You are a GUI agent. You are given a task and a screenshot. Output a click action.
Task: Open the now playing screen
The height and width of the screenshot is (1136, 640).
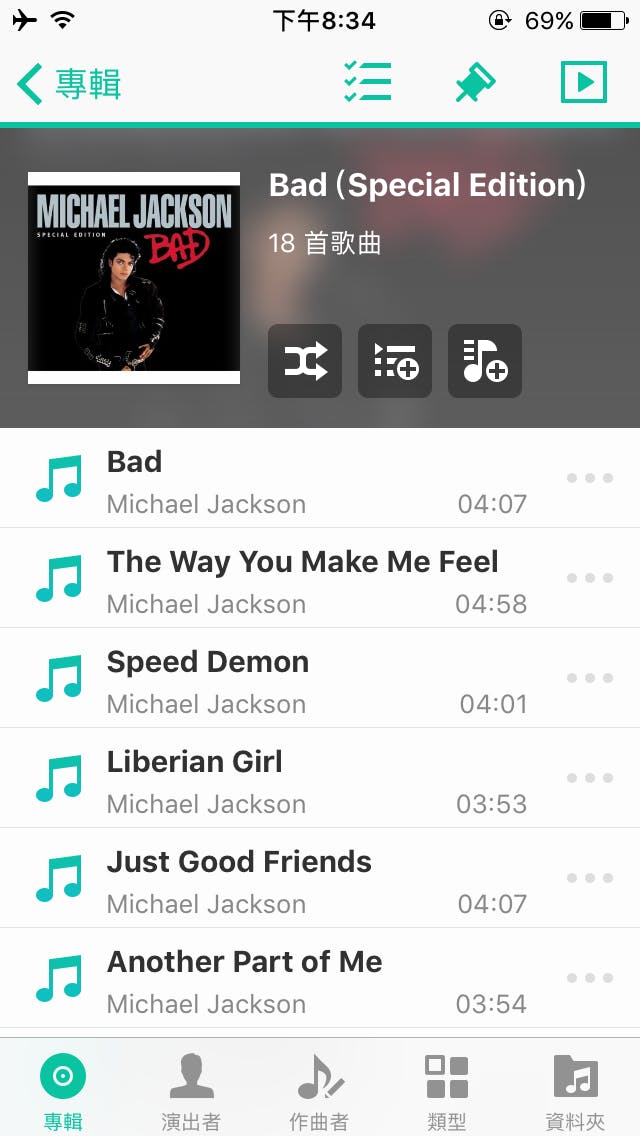pyautogui.click(x=584, y=82)
